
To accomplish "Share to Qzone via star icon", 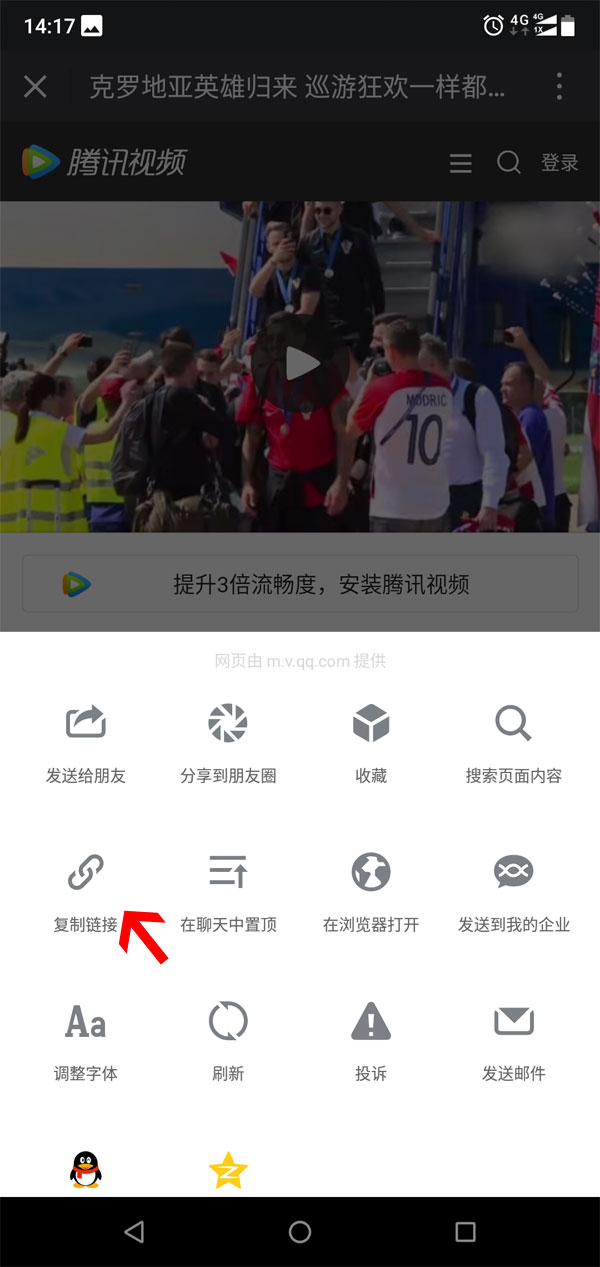I will 228,1170.
